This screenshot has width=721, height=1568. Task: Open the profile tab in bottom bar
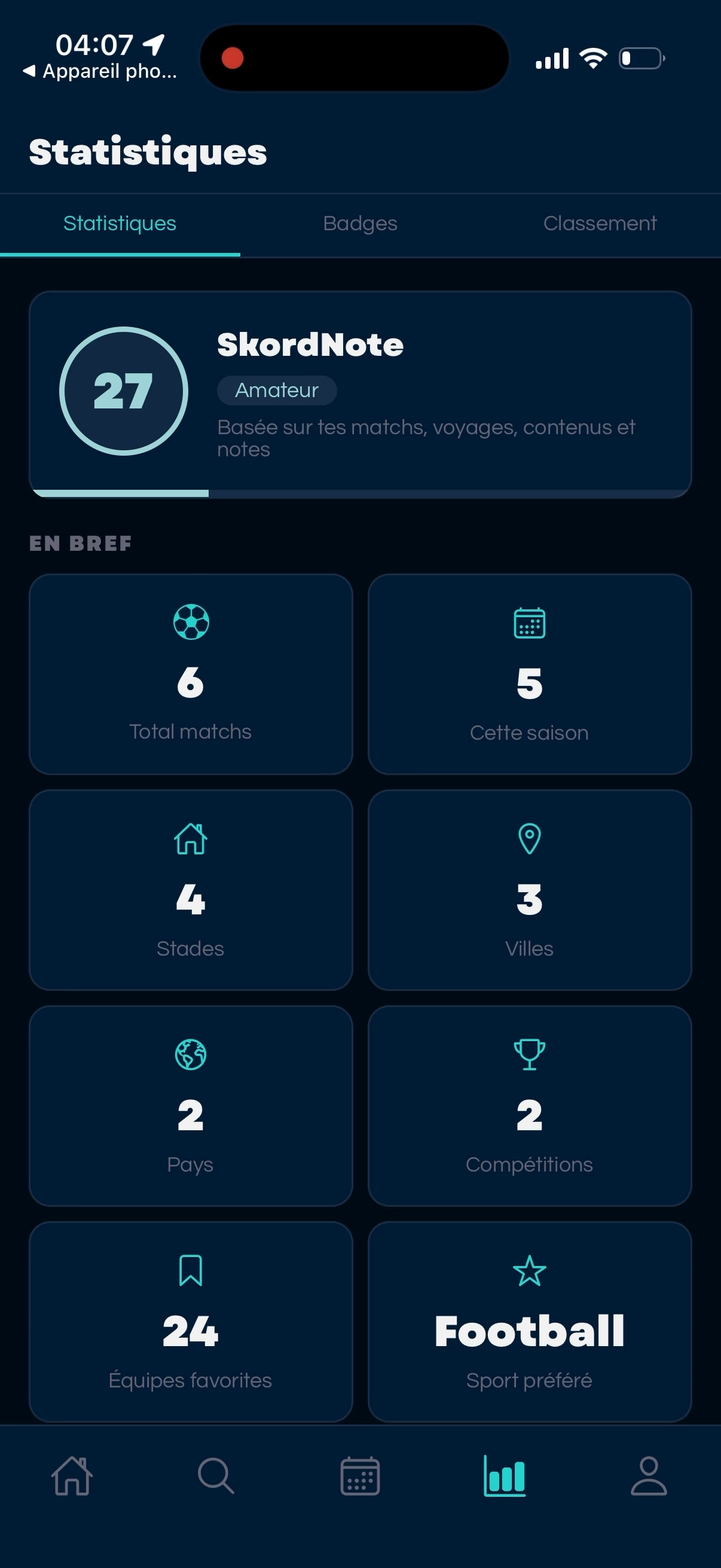tap(648, 1475)
